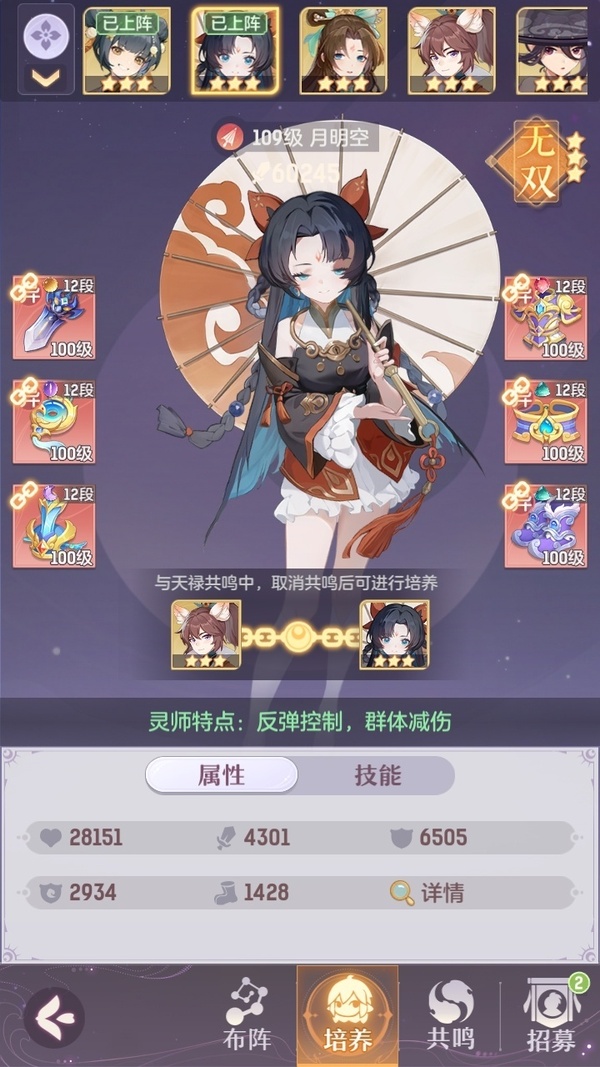This screenshot has width=600, height=1067.
Task: Select the character portrait wearing a black hat
Action: [x=552, y=50]
